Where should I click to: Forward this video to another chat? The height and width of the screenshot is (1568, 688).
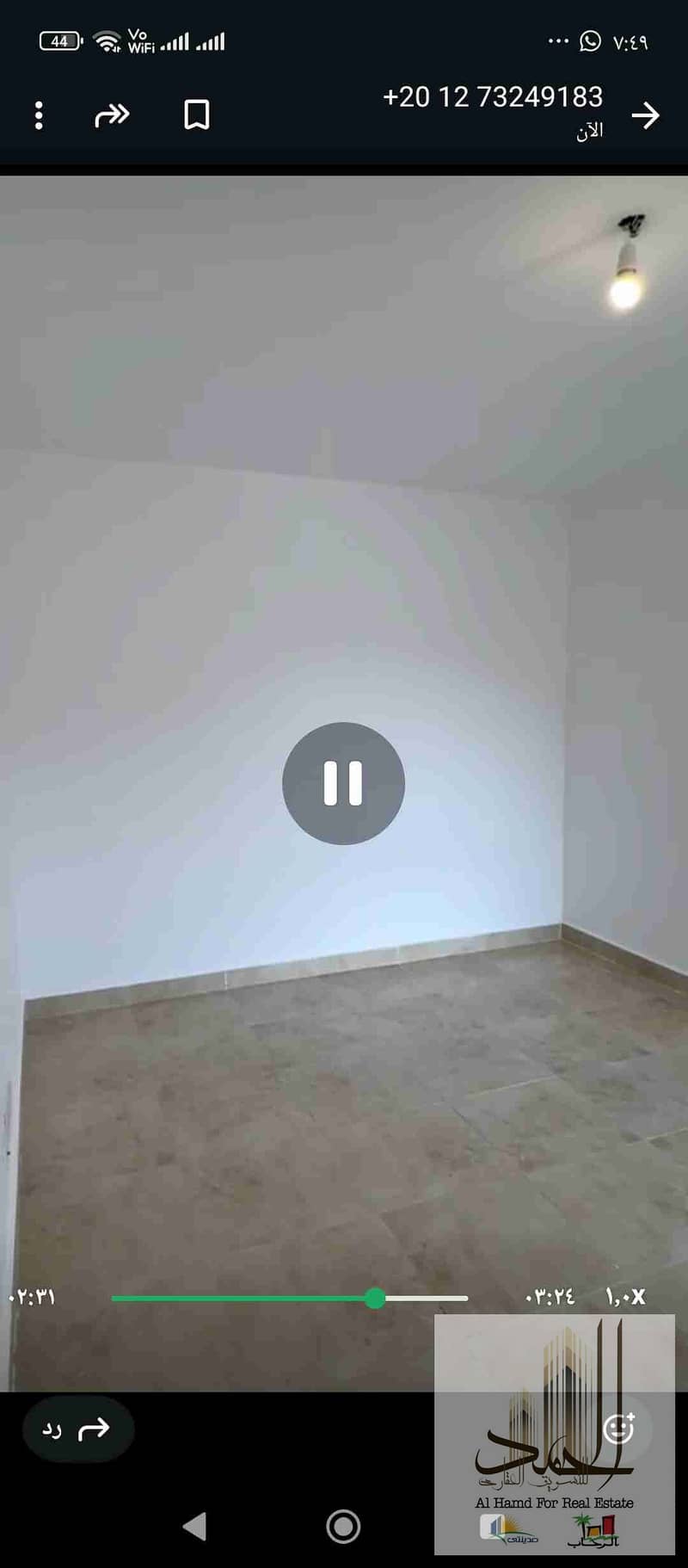(112, 115)
